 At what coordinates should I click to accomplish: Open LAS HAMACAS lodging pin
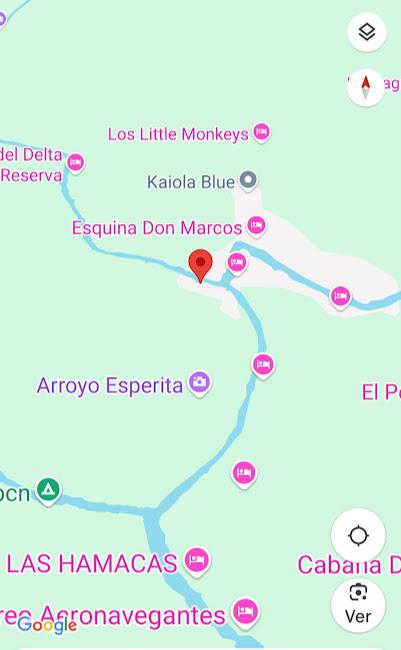[197, 562]
